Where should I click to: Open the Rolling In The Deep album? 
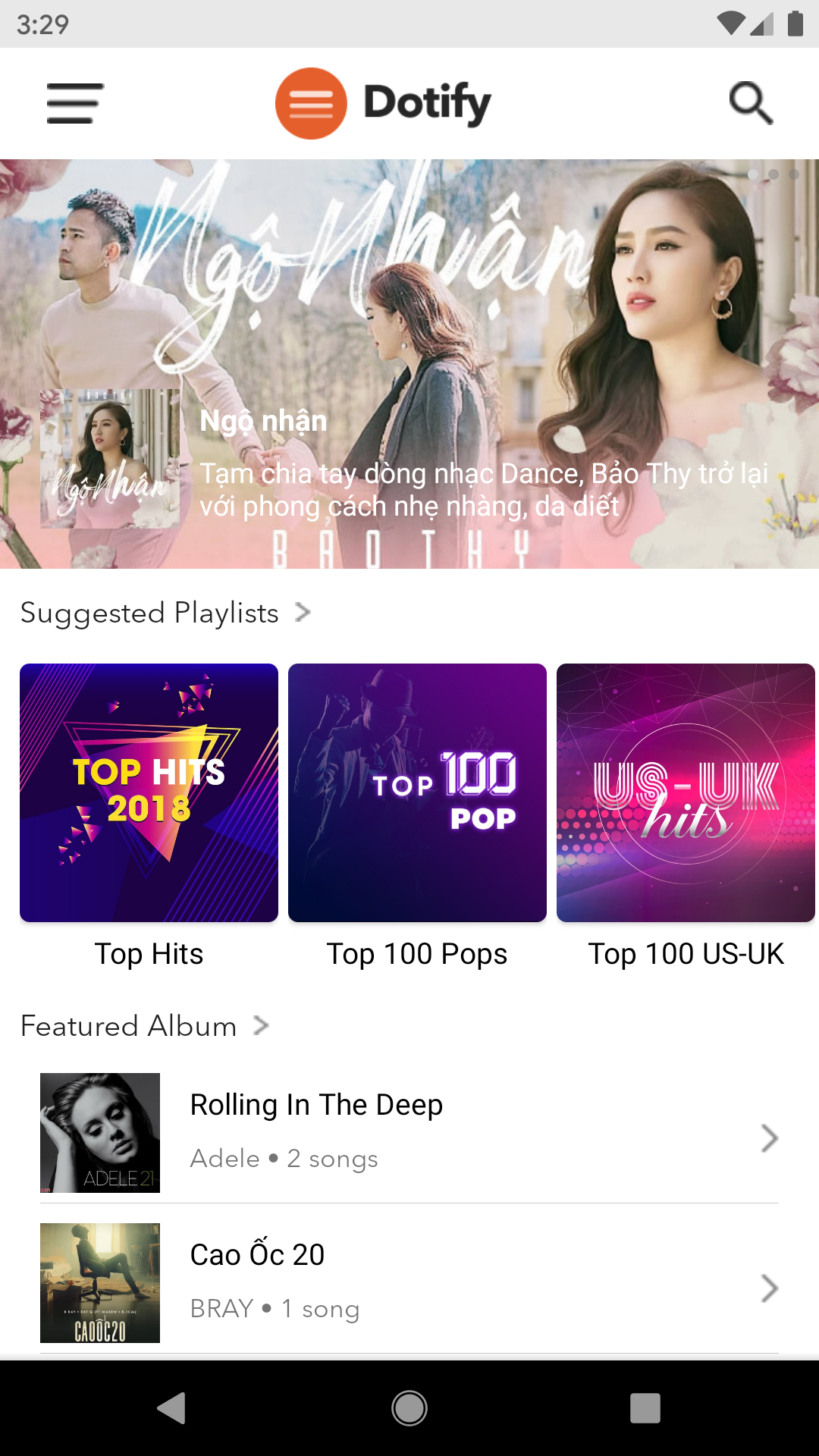[x=409, y=1133]
